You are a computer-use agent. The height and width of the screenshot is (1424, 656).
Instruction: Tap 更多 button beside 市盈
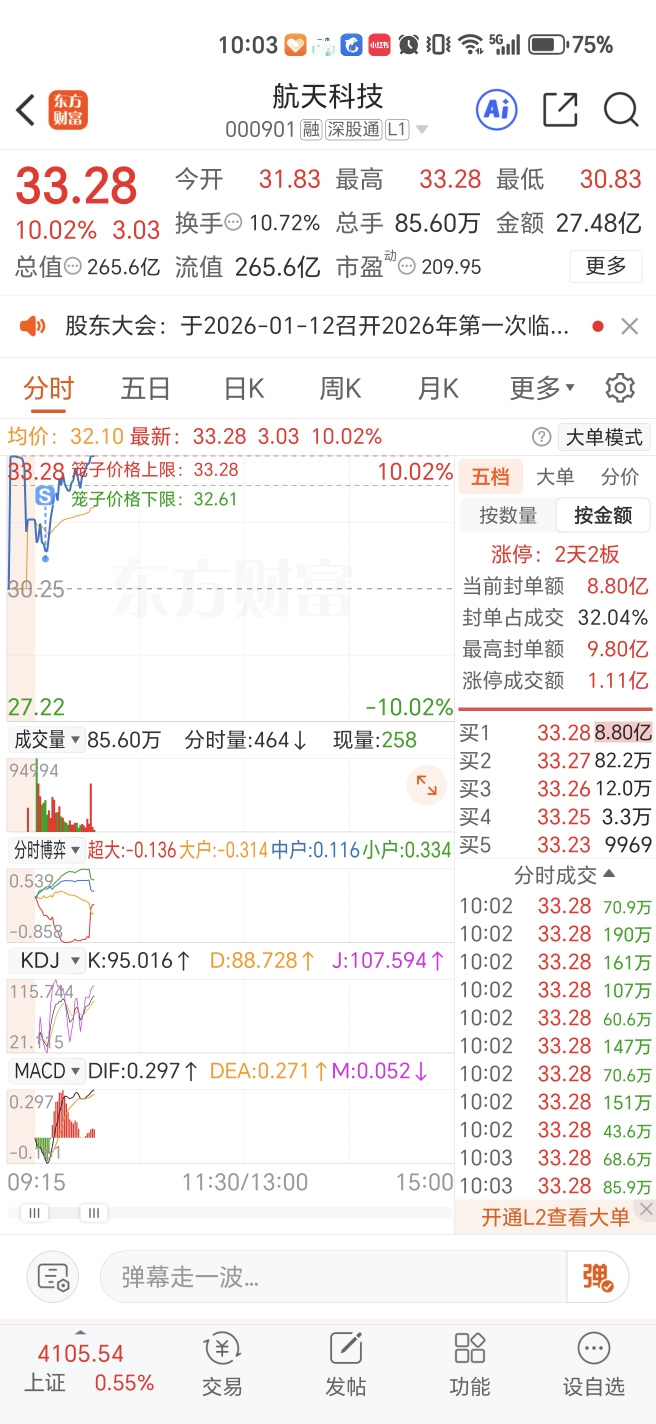click(605, 266)
